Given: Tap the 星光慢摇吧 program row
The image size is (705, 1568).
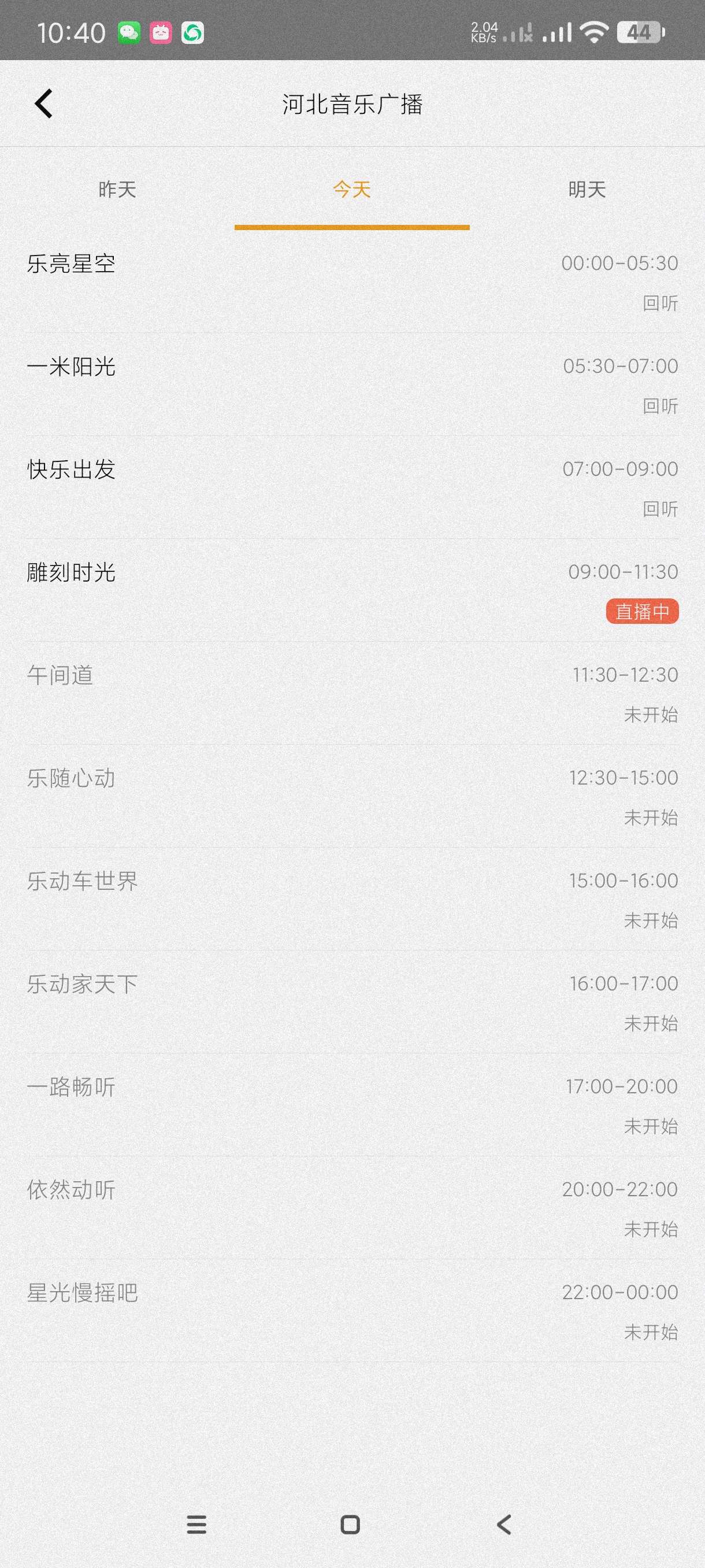Looking at the screenshot, I should tap(352, 1310).
